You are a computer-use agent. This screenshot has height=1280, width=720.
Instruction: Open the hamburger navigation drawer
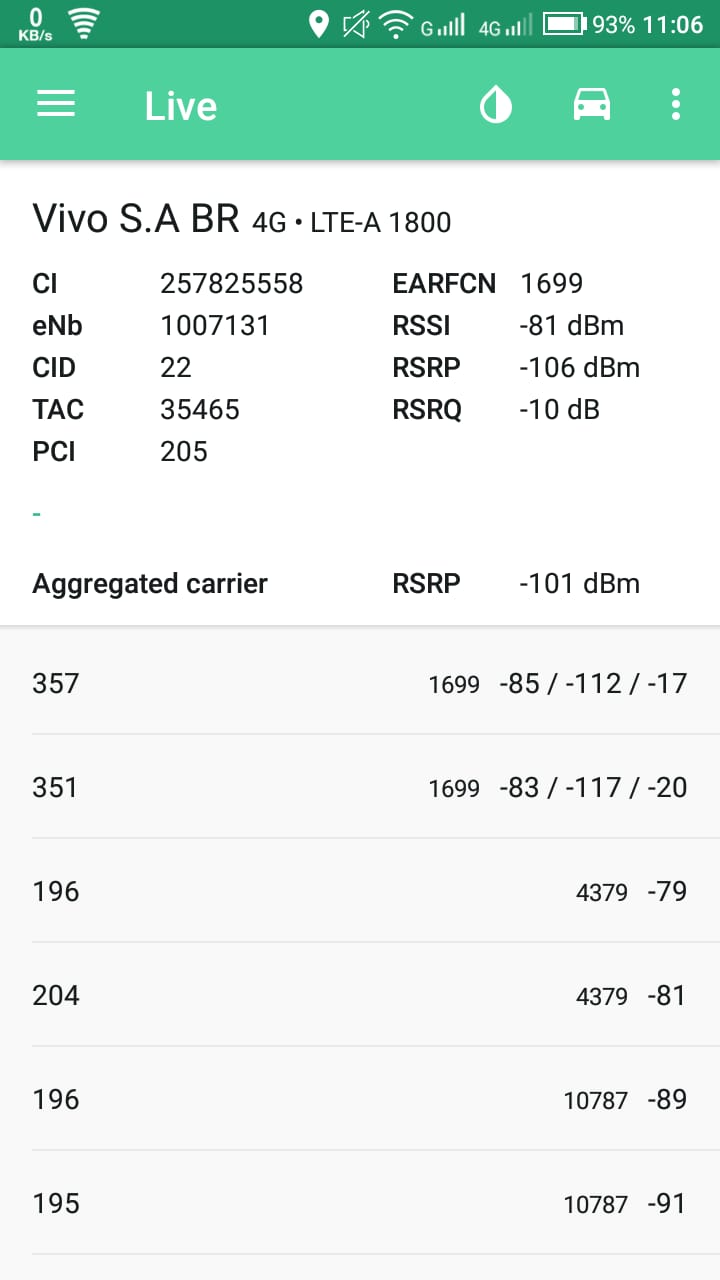56,104
